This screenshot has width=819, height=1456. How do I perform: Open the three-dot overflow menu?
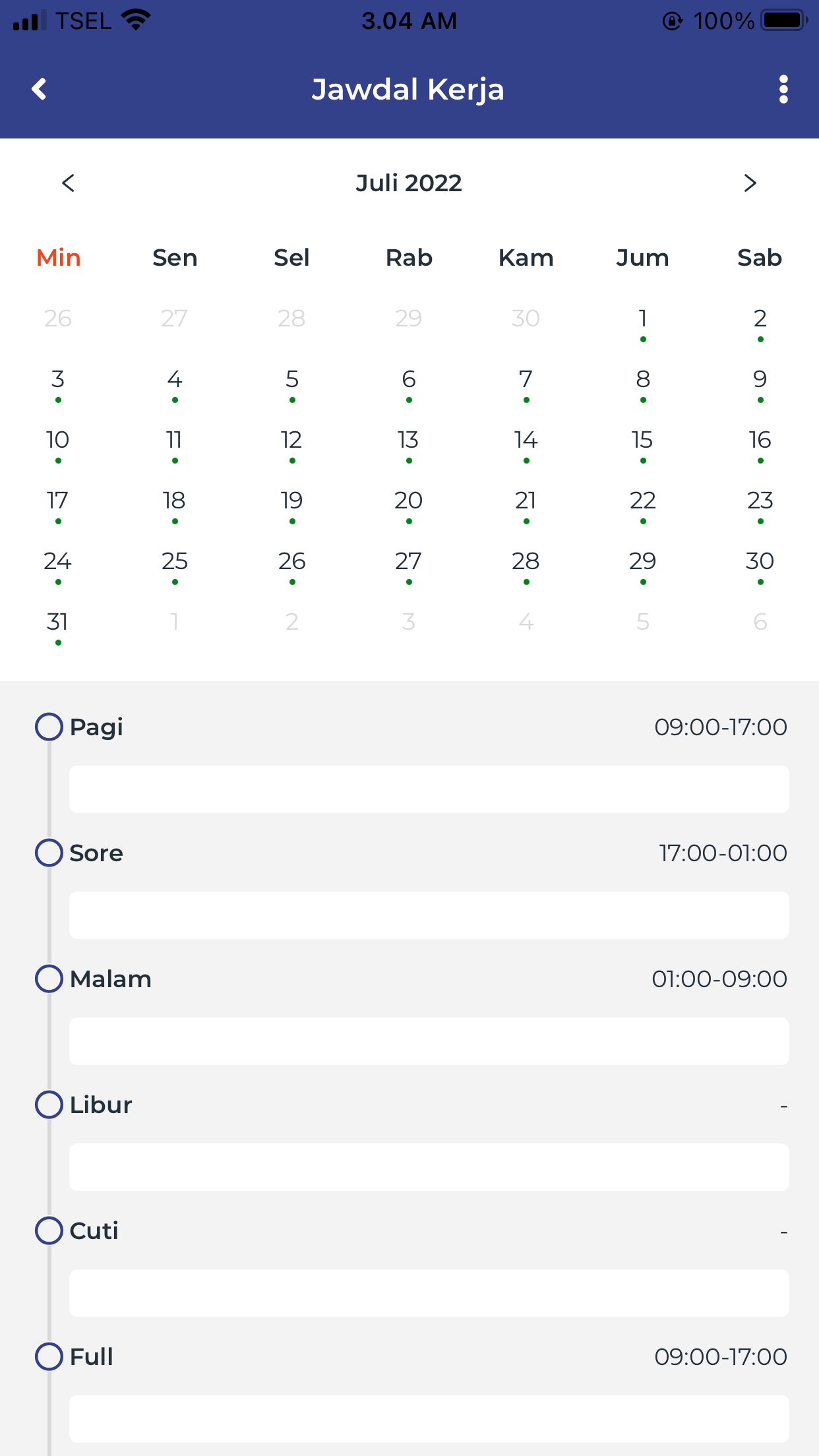[x=783, y=89]
